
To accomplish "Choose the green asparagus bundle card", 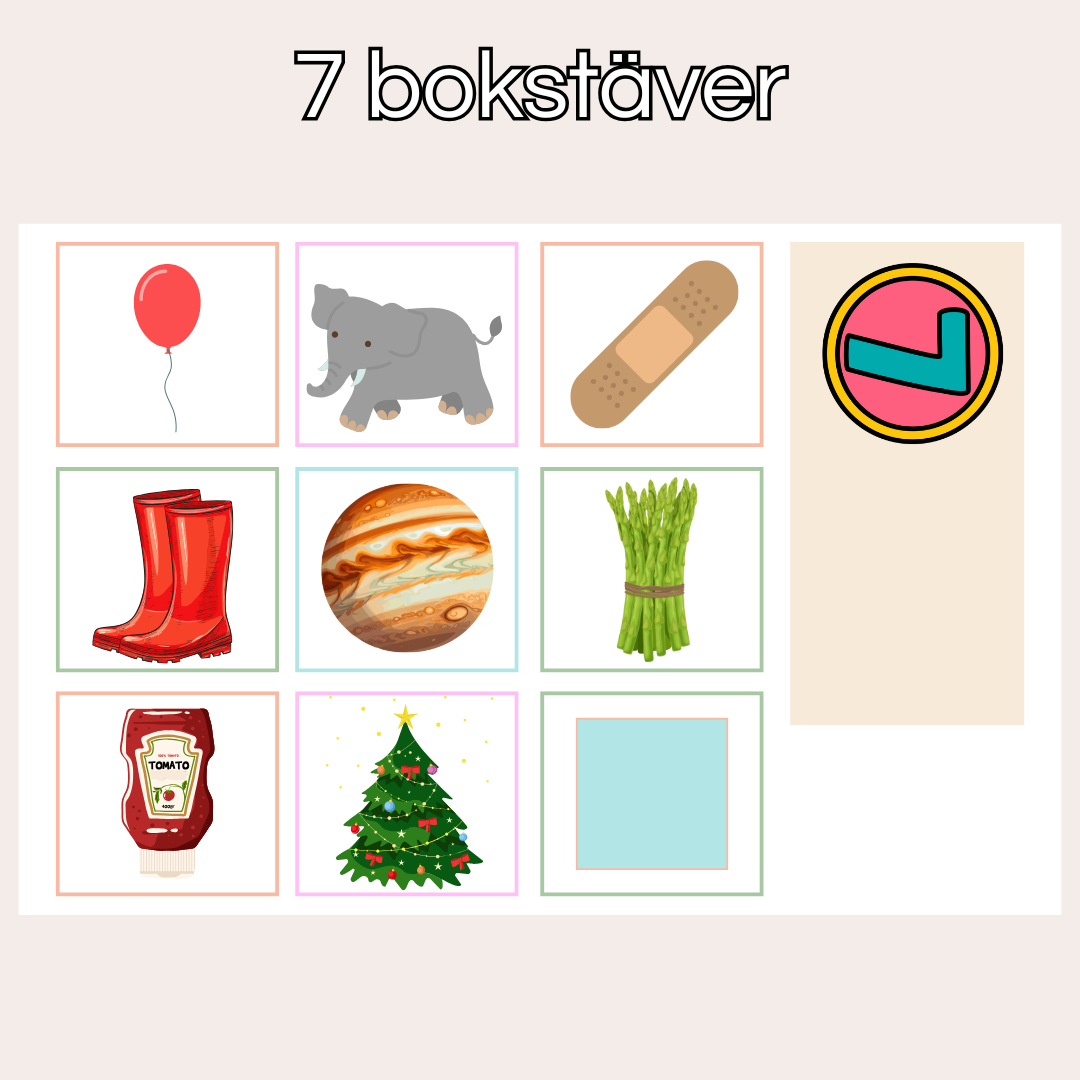I will coord(652,570).
